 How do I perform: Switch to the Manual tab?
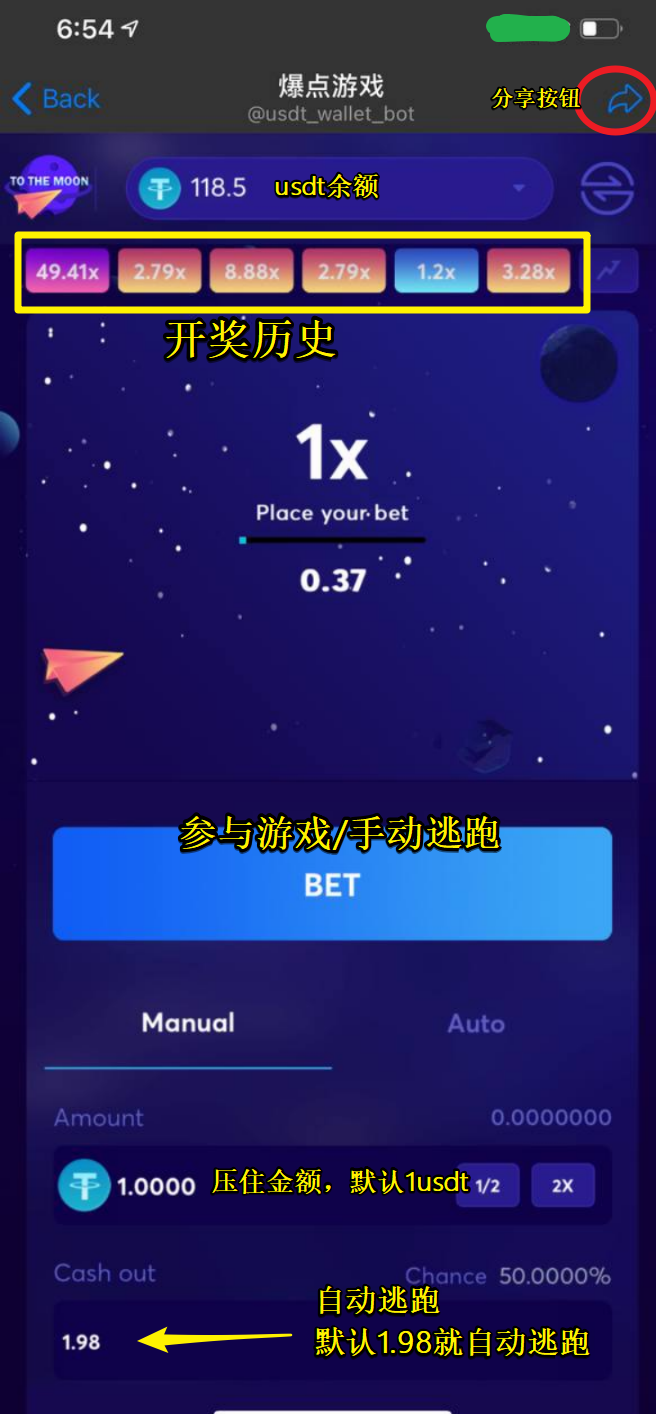pos(188,1023)
